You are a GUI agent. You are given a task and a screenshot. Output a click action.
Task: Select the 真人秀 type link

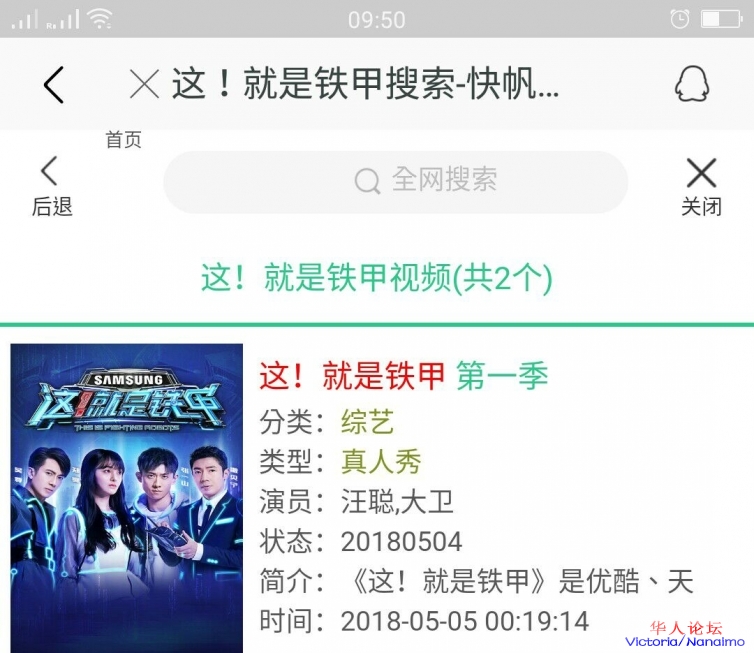tap(381, 461)
